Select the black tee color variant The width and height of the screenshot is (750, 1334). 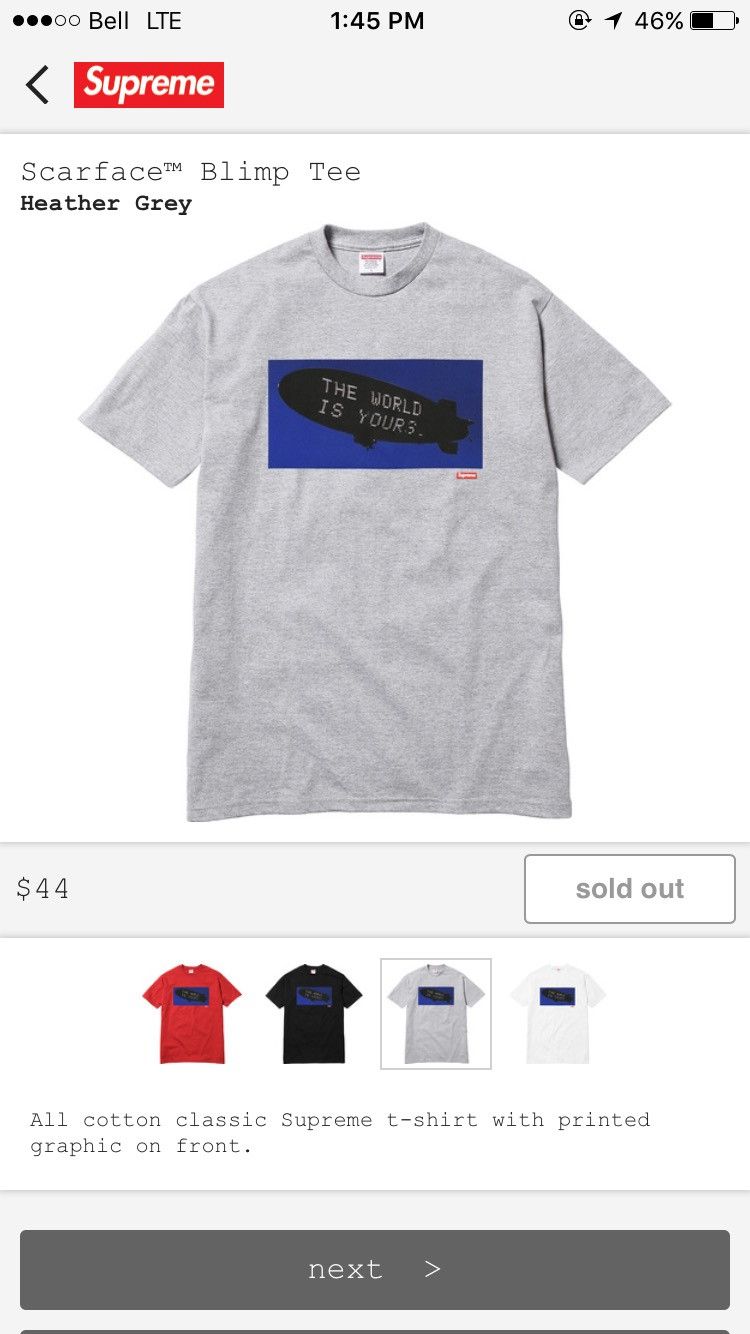tap(313, 1013)
